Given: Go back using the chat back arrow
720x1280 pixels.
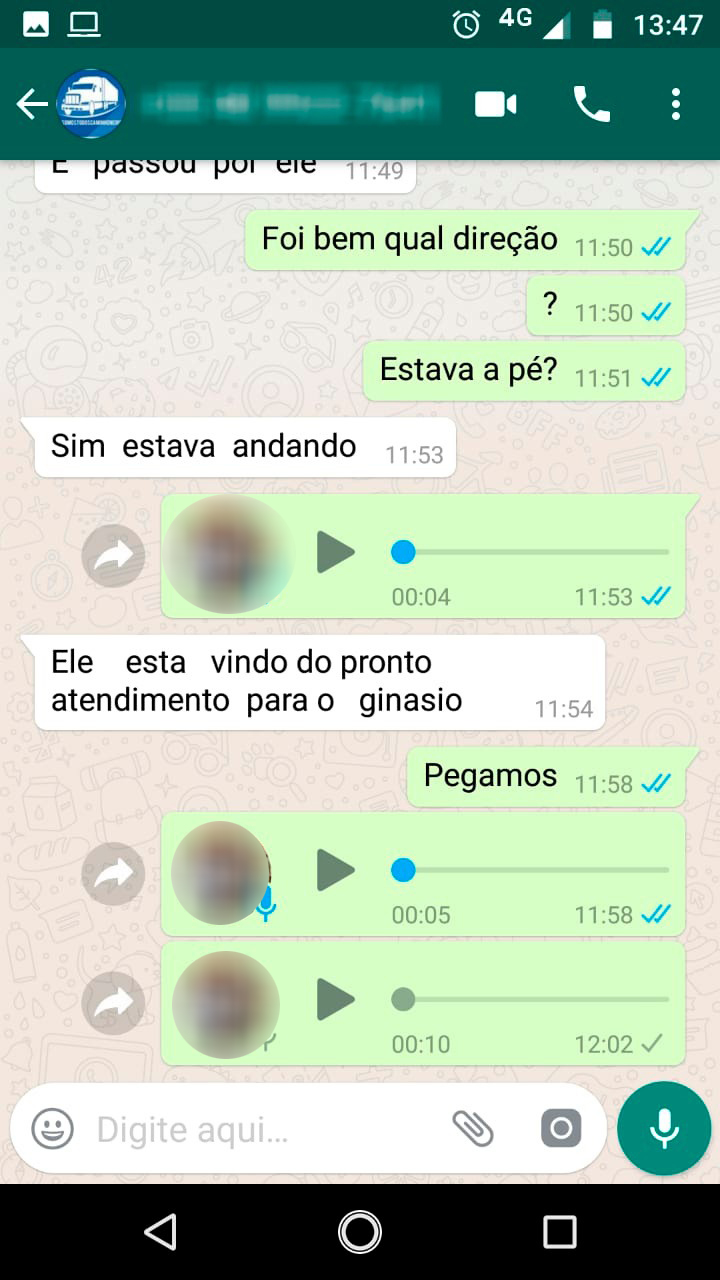Looking at the screenshot, I should coord(30,103).
